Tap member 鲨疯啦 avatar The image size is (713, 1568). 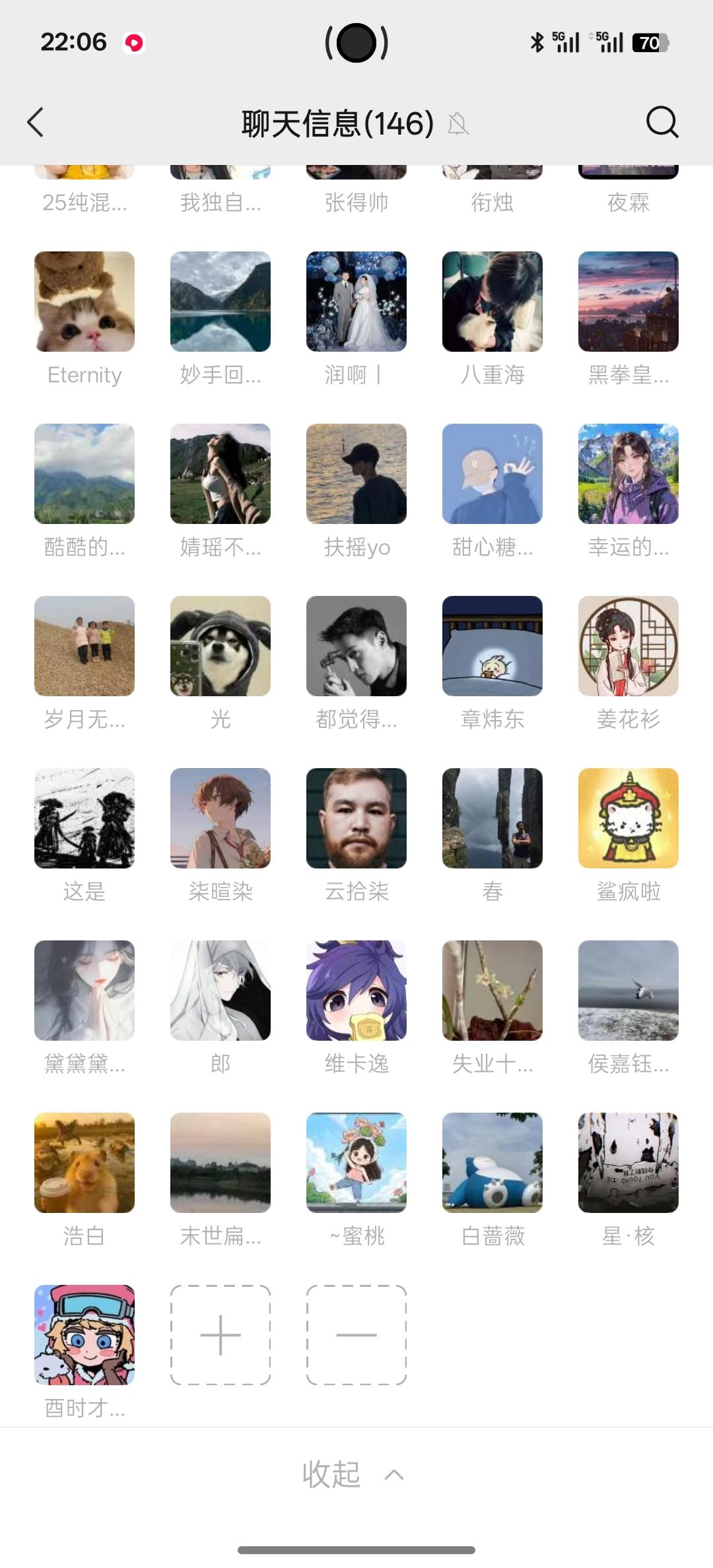pos(628,818)
